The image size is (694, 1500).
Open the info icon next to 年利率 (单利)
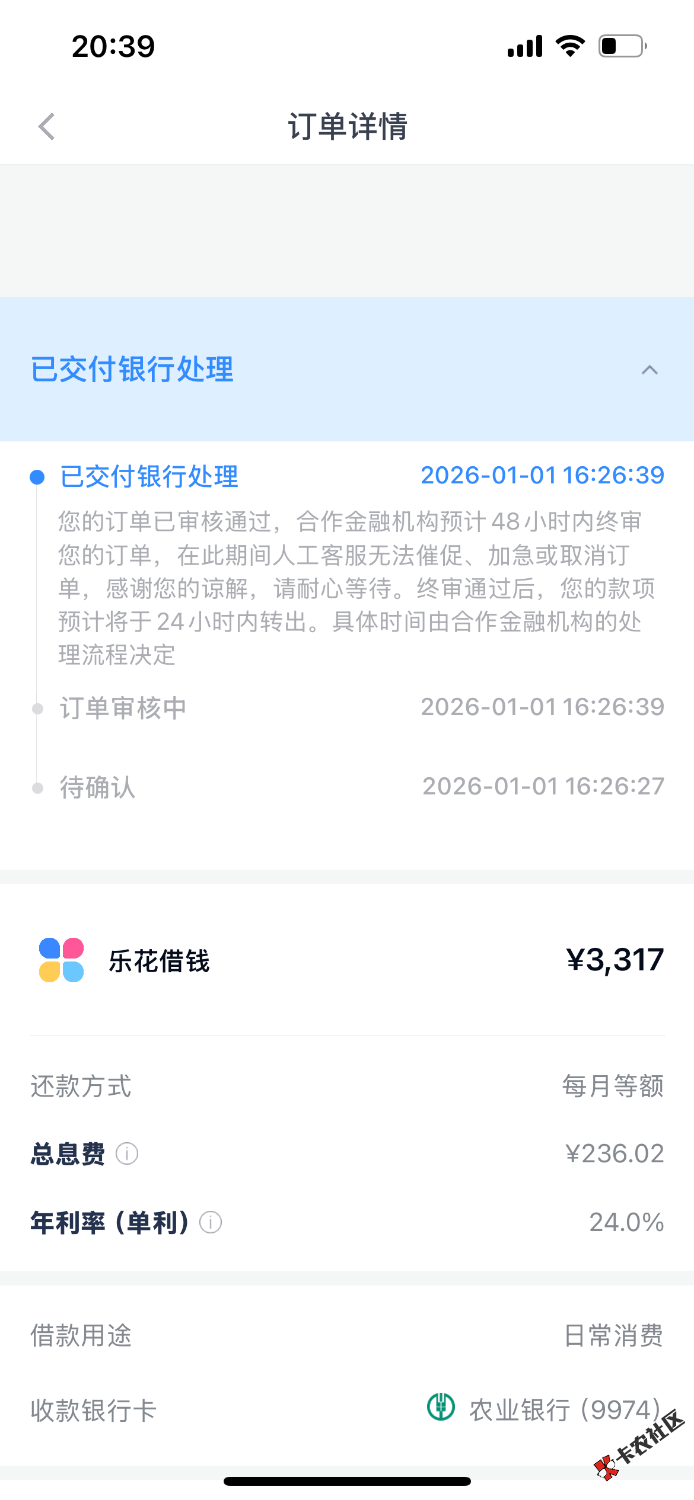coord(210,1222)
